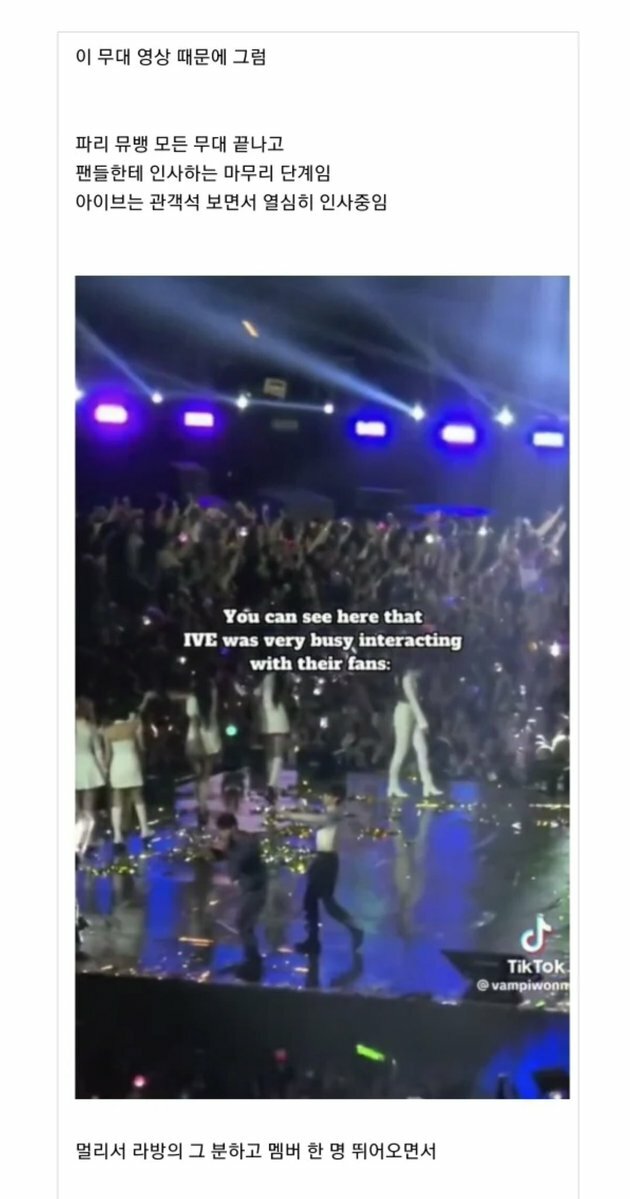630x1199 pixels.
Task: Open the embedded IVE concert stage image
Action: (x=322, y=687)
